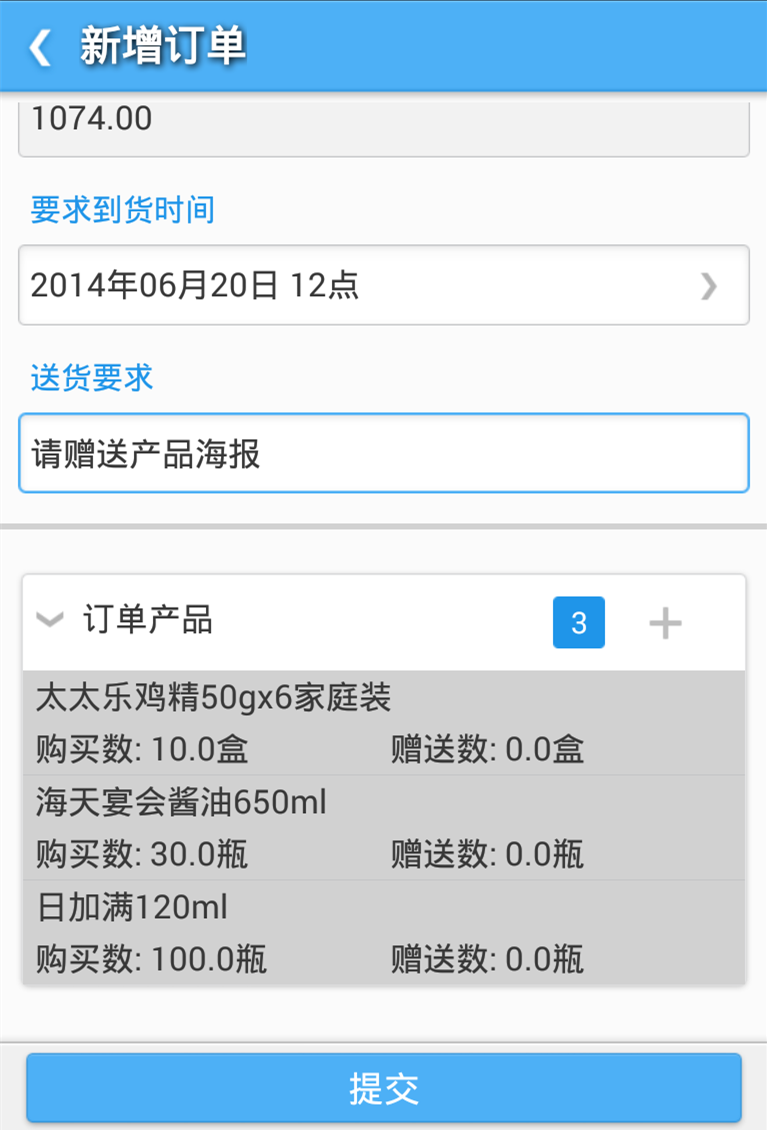The image size is (767, 1130).
Task: Tap the back arrow in the title bar
Action: pos(39,46)
